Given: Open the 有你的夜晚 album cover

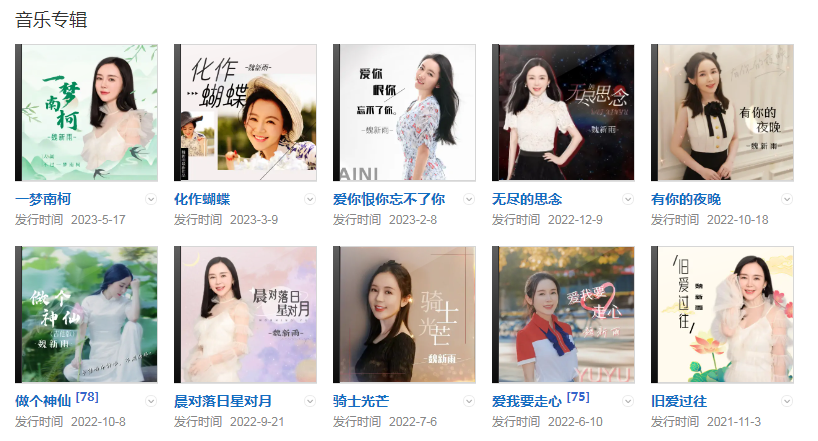Looking at the screenshot, I should [x=722, y=113].
